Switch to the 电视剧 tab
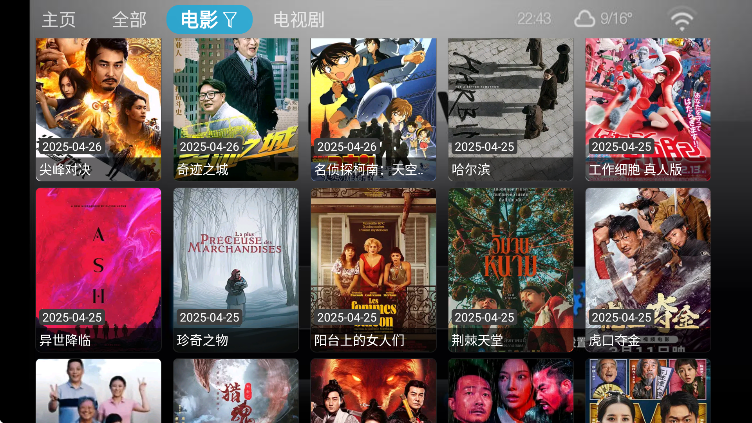The width and height of the screenshot is (752, 423). (298, 20)
